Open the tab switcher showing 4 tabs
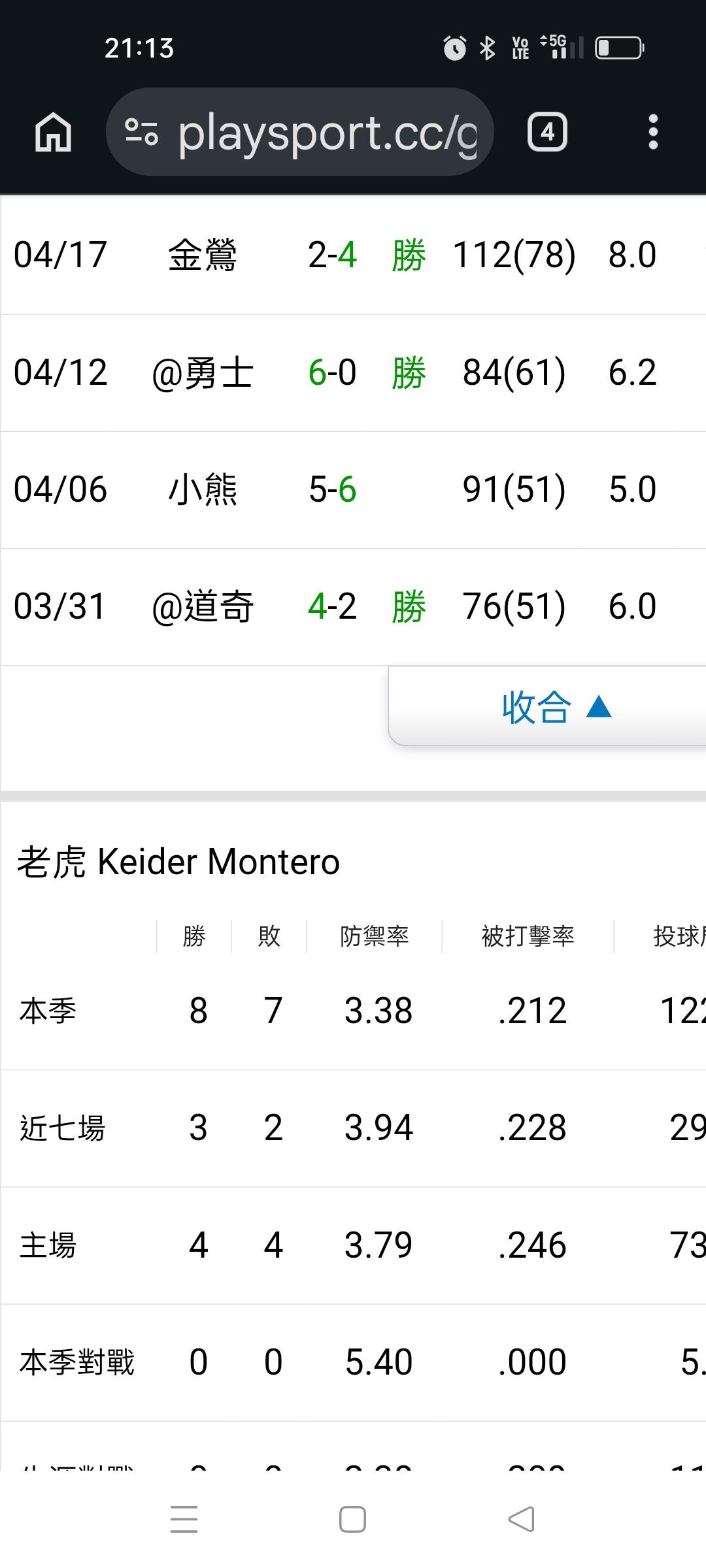 pyautogui.click(x=547, y=132)
